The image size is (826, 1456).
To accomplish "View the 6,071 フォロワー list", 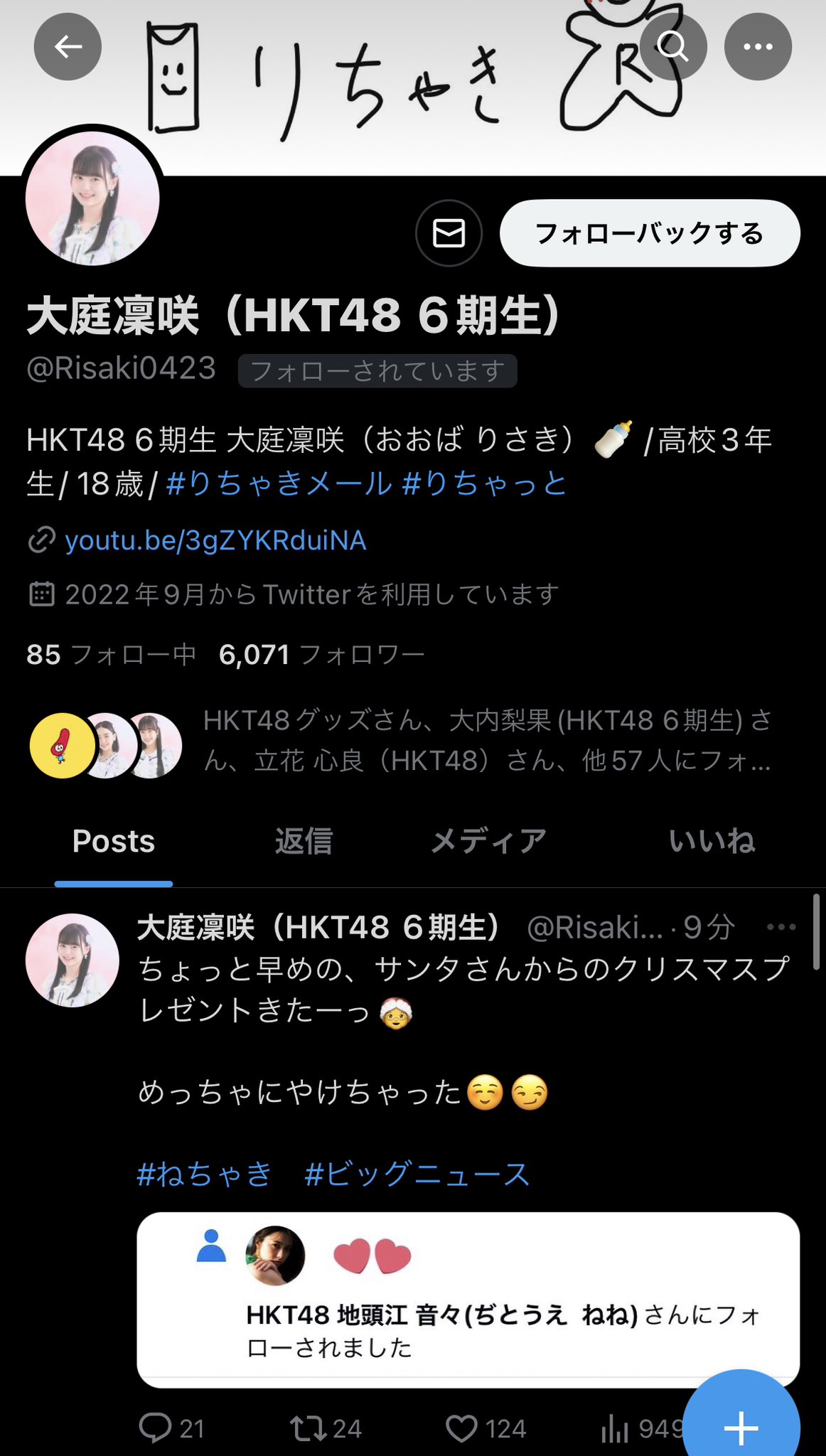I will [322, 654].
